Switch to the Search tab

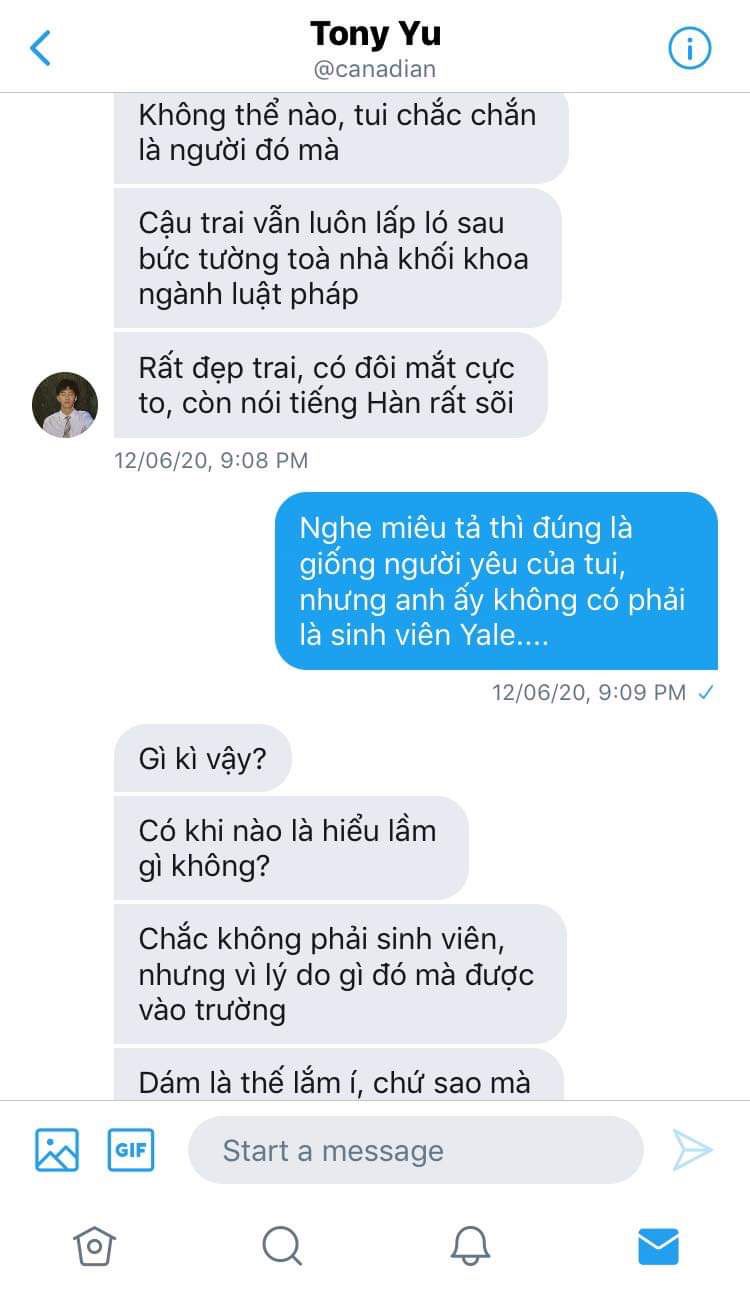[x=281, y=1246]
